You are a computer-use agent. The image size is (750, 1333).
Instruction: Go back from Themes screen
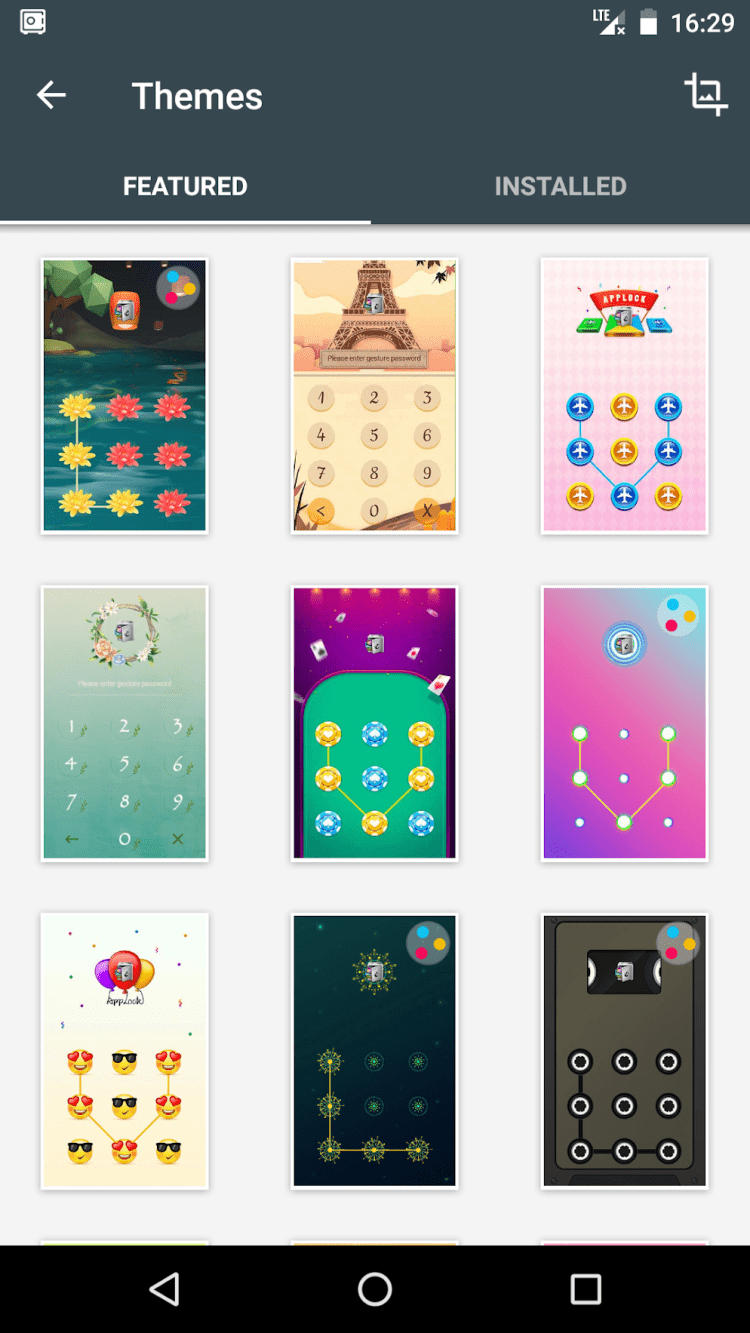pos(51,96)
